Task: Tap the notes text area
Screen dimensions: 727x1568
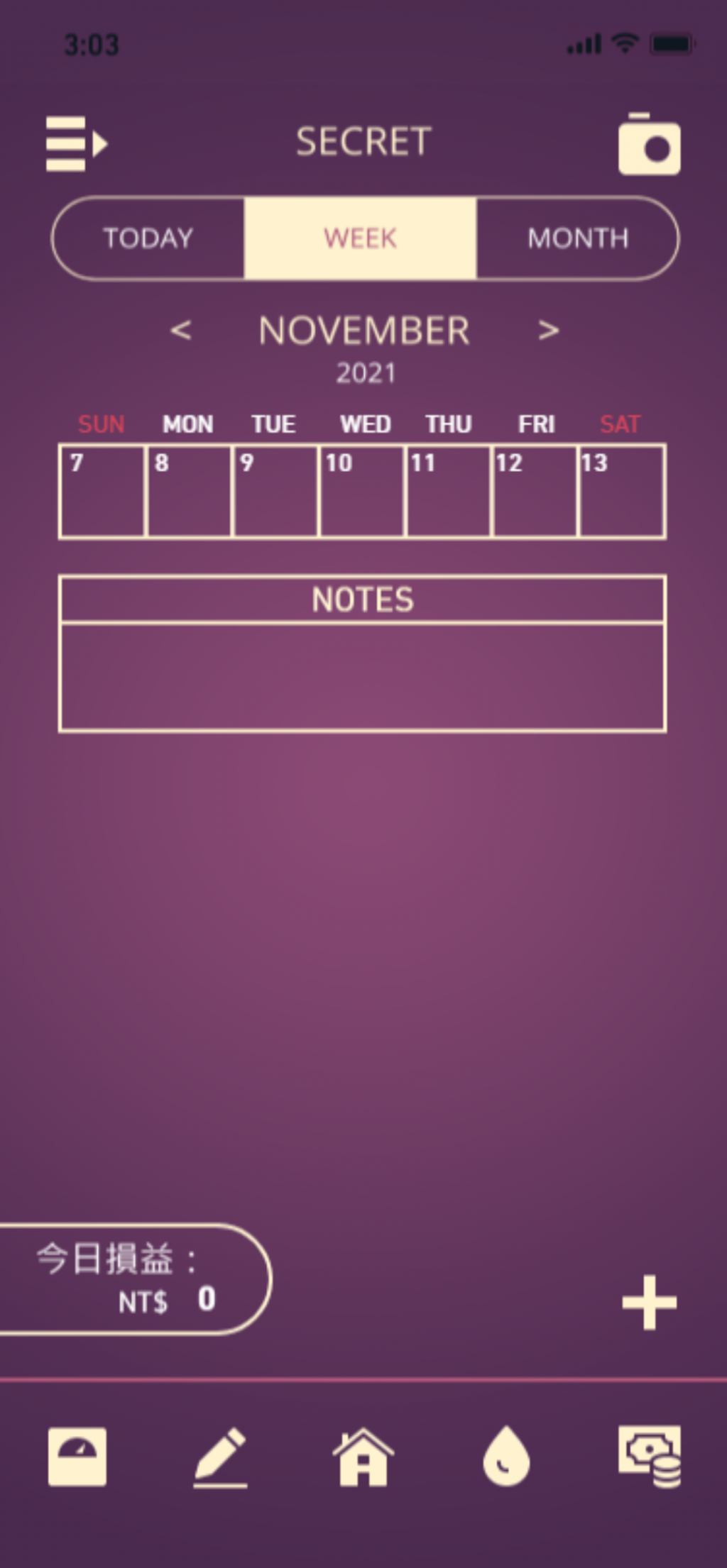Action: pyautogui.click(x=362, y=676)
